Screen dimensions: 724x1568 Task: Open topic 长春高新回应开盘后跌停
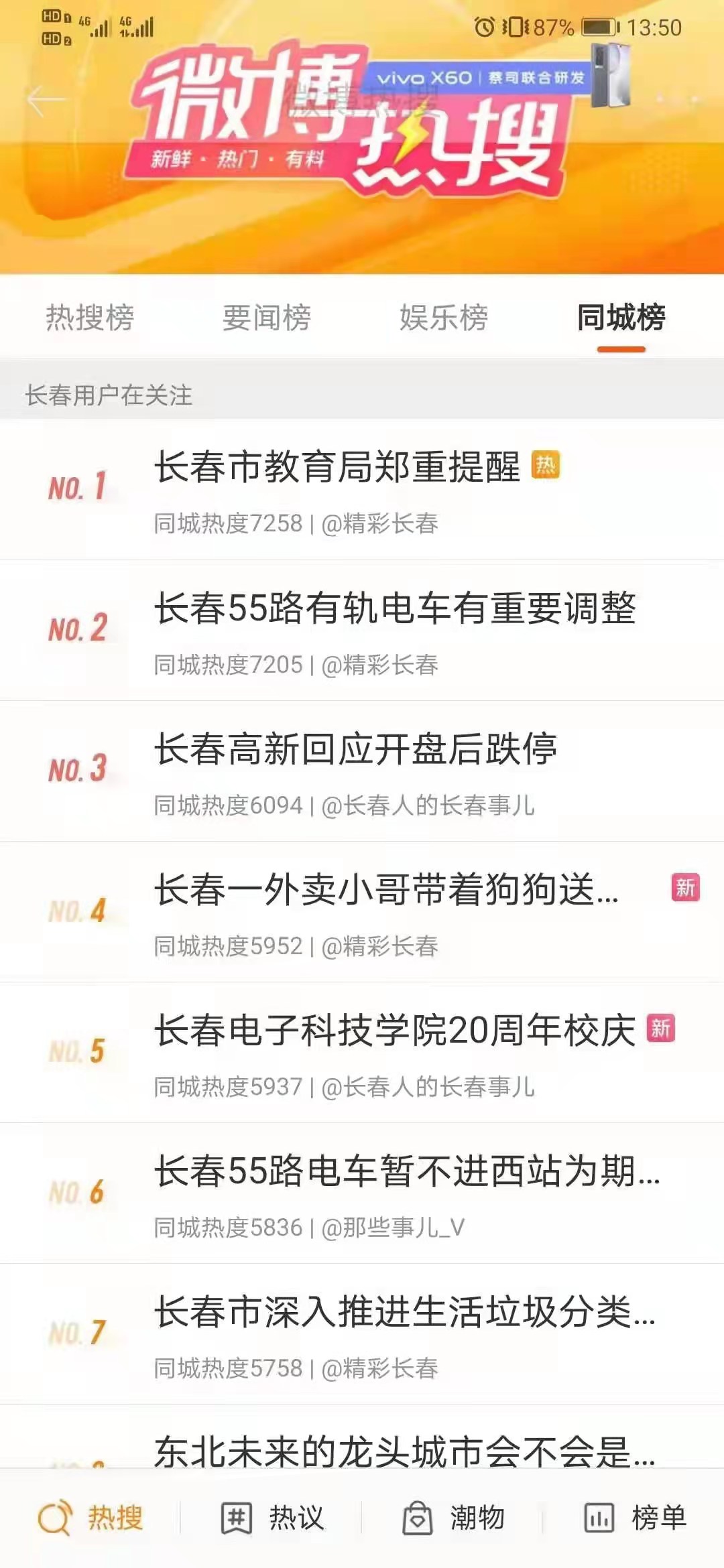tap(355, 749)
